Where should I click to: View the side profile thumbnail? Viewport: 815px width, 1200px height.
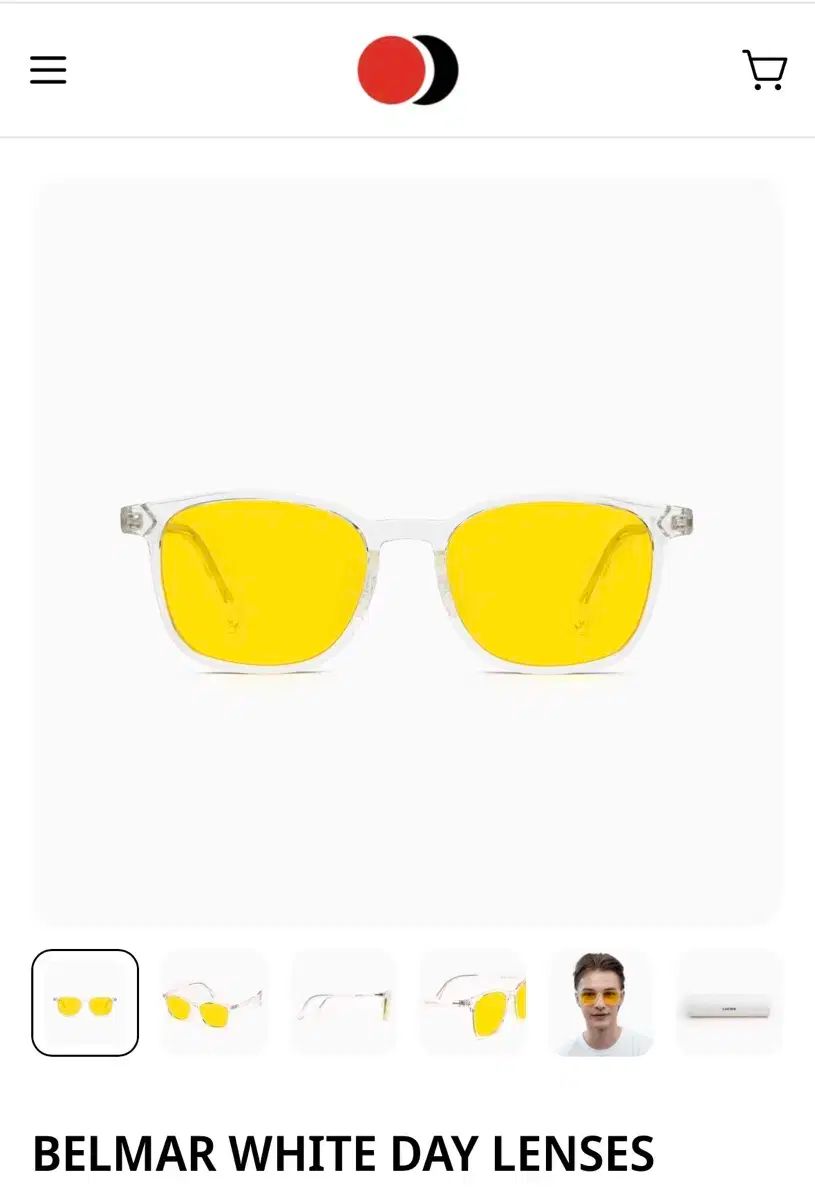[x=343, y=1002]
